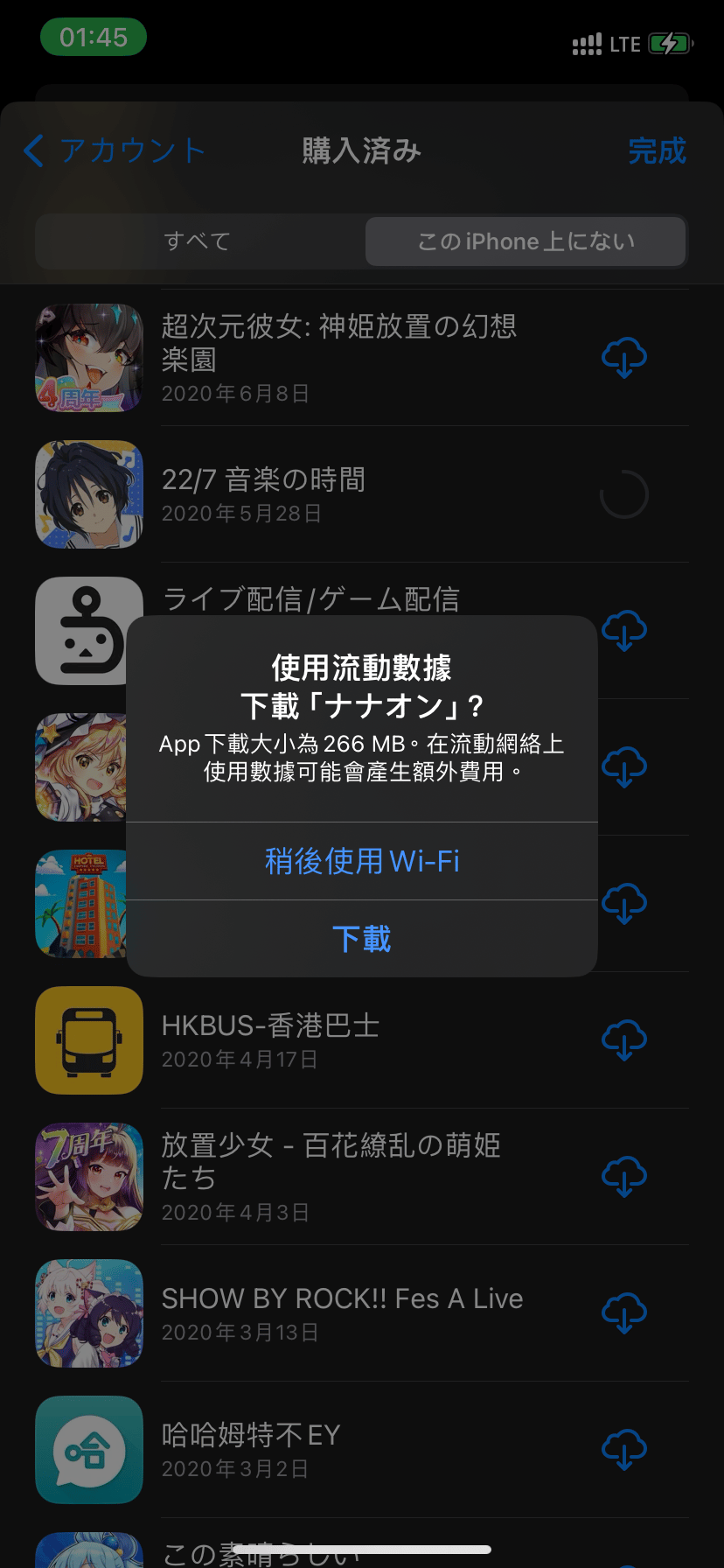The width and height of the screenshot is (724, 1568).
Task: Tap 完成 to finish
Action: click(657, 150)
